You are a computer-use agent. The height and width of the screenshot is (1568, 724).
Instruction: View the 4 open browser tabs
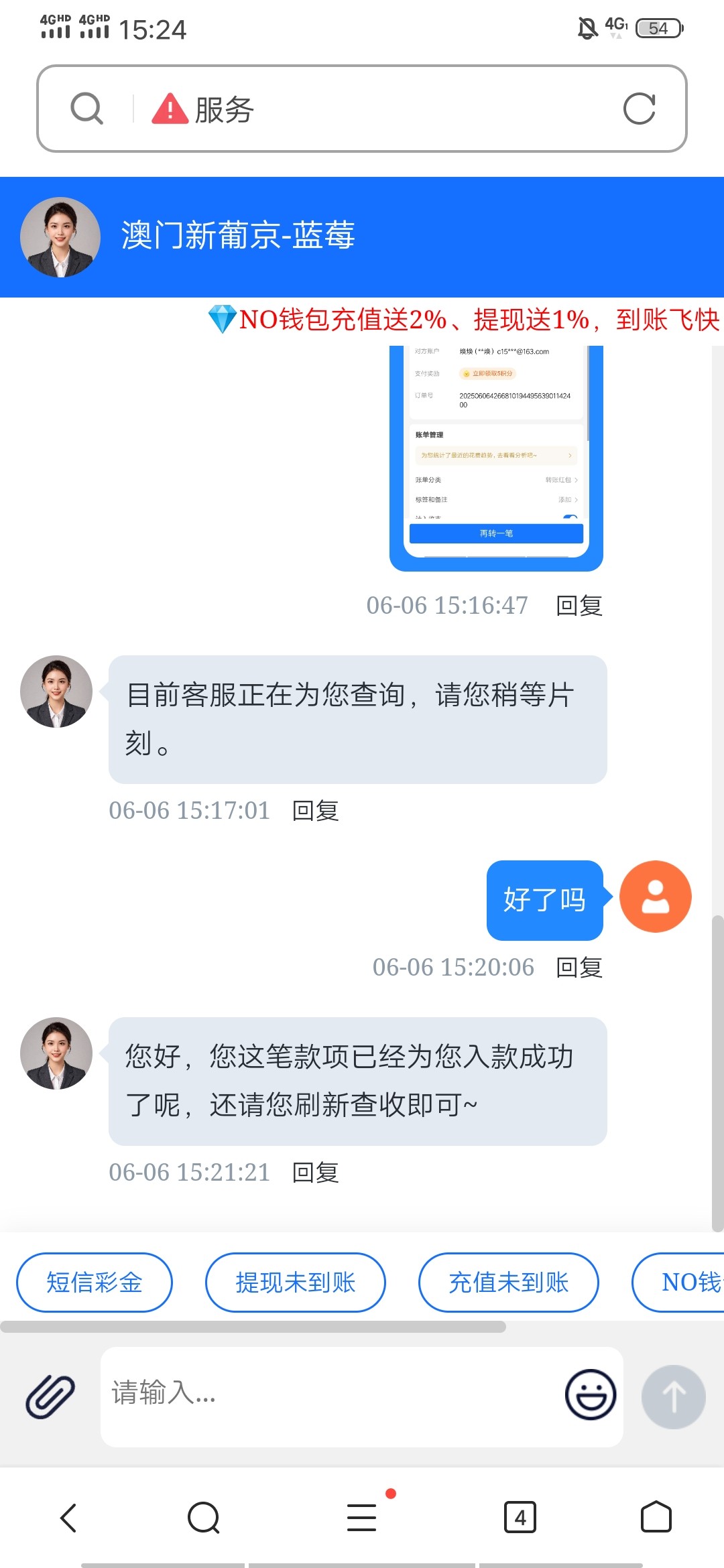[x=520, y=1518]
